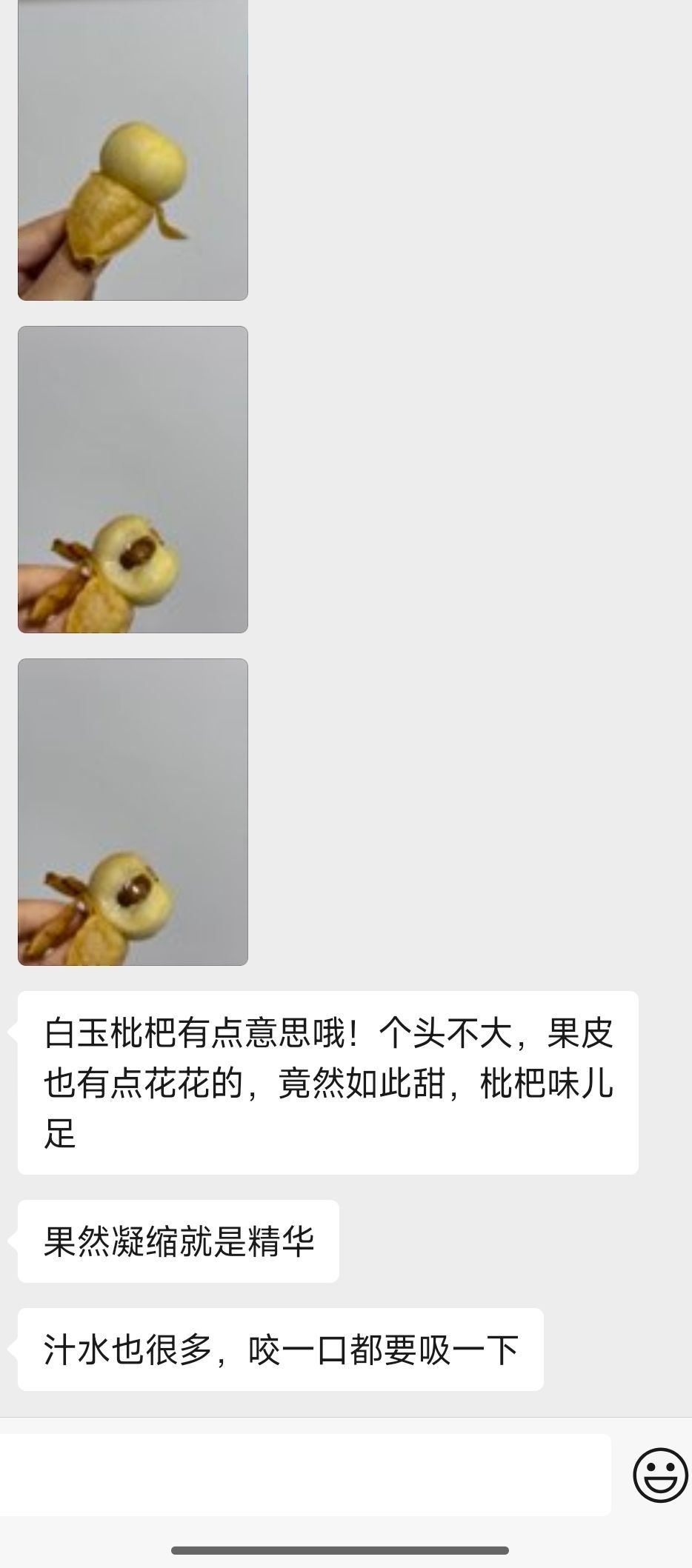Tap the message input field
This screenshot has height=1568, width=692.
point(304,1474)
